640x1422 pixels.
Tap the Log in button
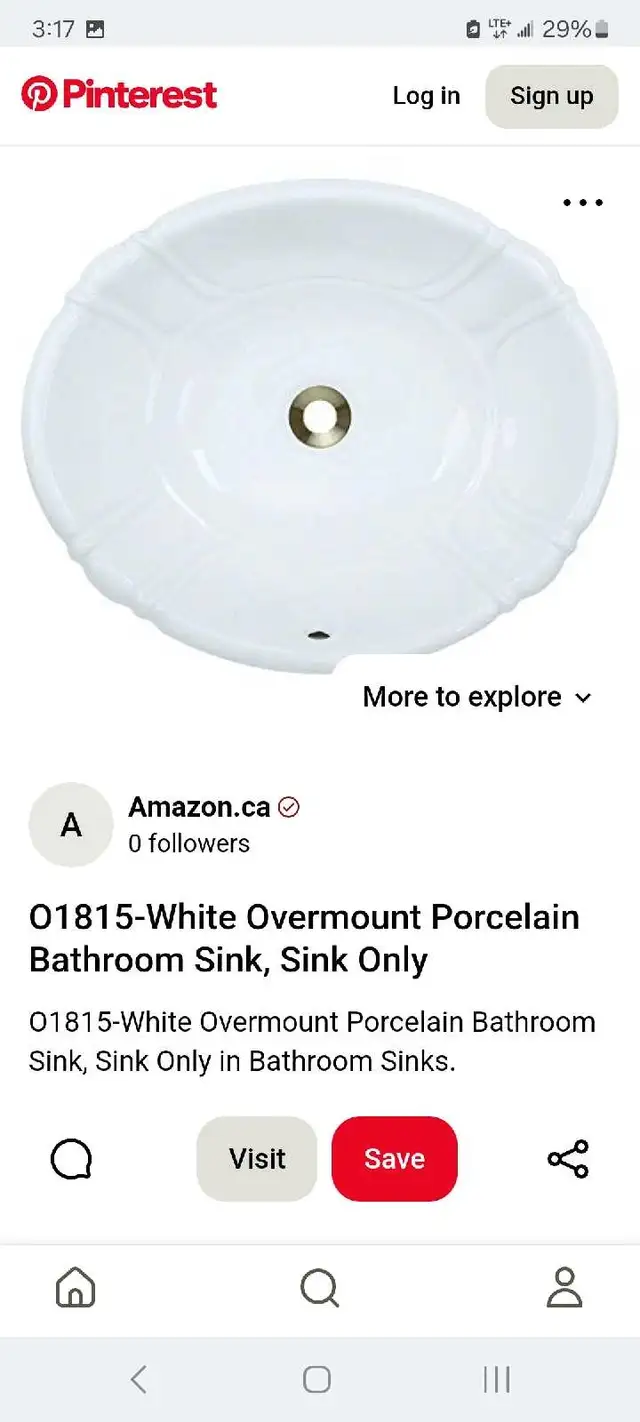coord(426,96)
